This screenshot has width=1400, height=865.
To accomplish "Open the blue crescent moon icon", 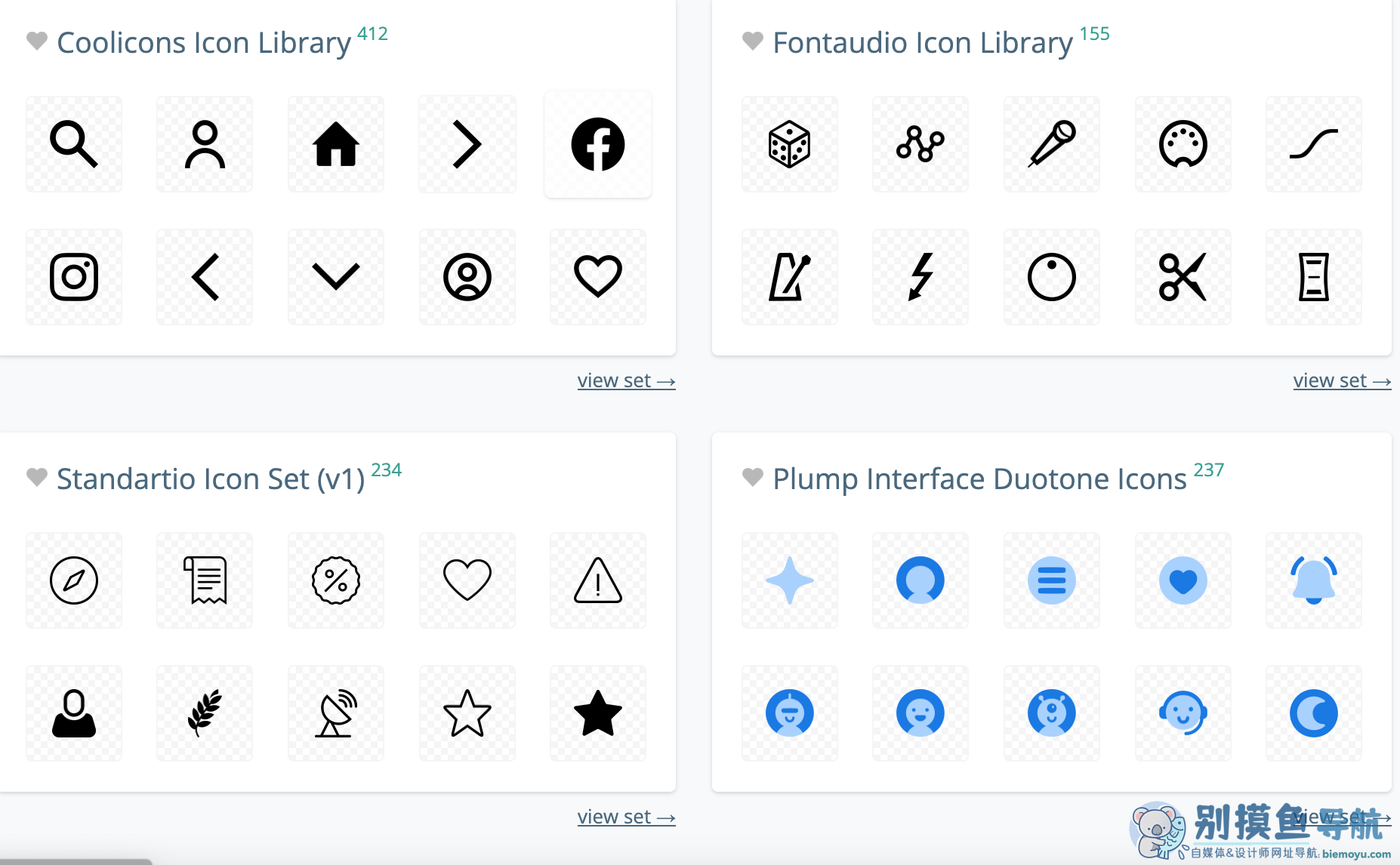I will tap(1313, 713).
